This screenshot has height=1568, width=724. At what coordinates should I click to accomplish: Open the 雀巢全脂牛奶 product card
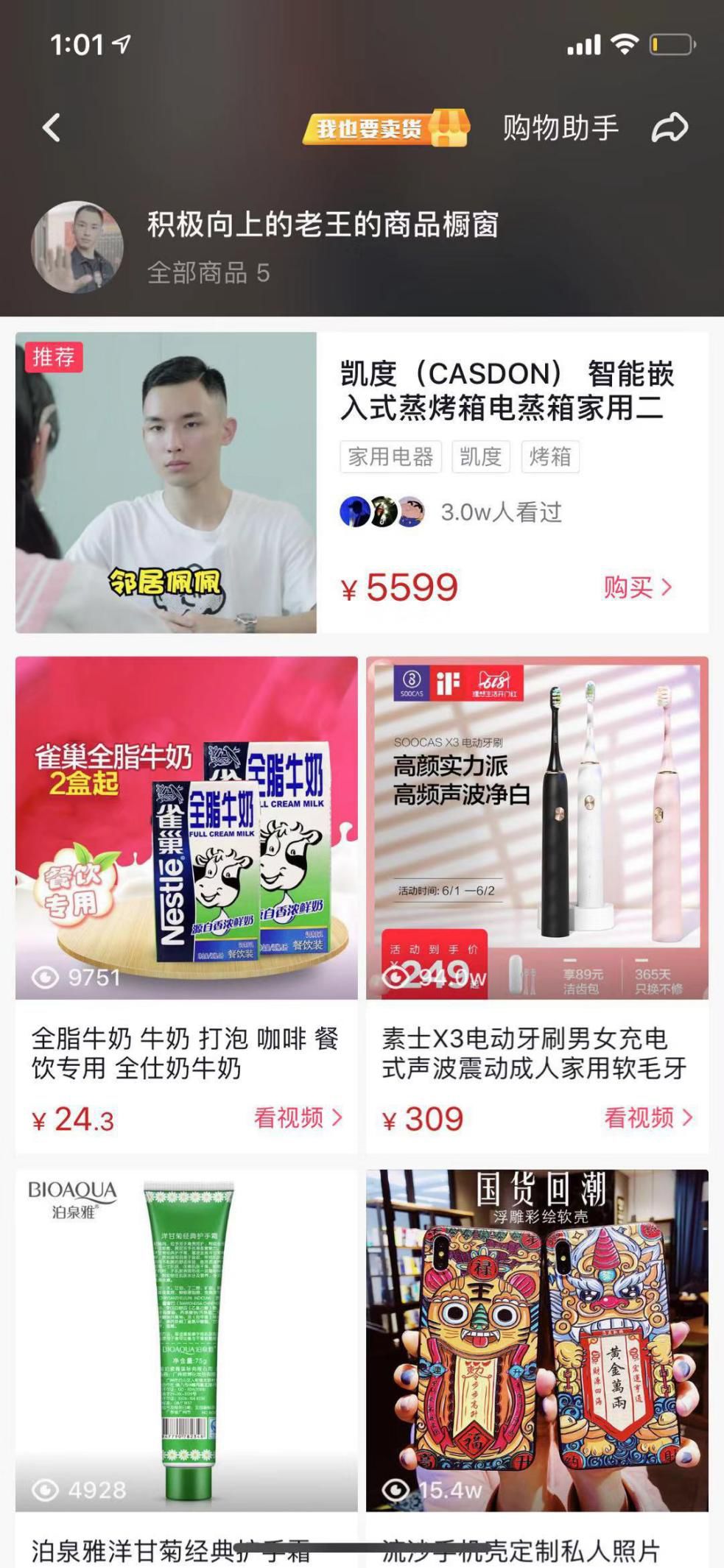186,828
